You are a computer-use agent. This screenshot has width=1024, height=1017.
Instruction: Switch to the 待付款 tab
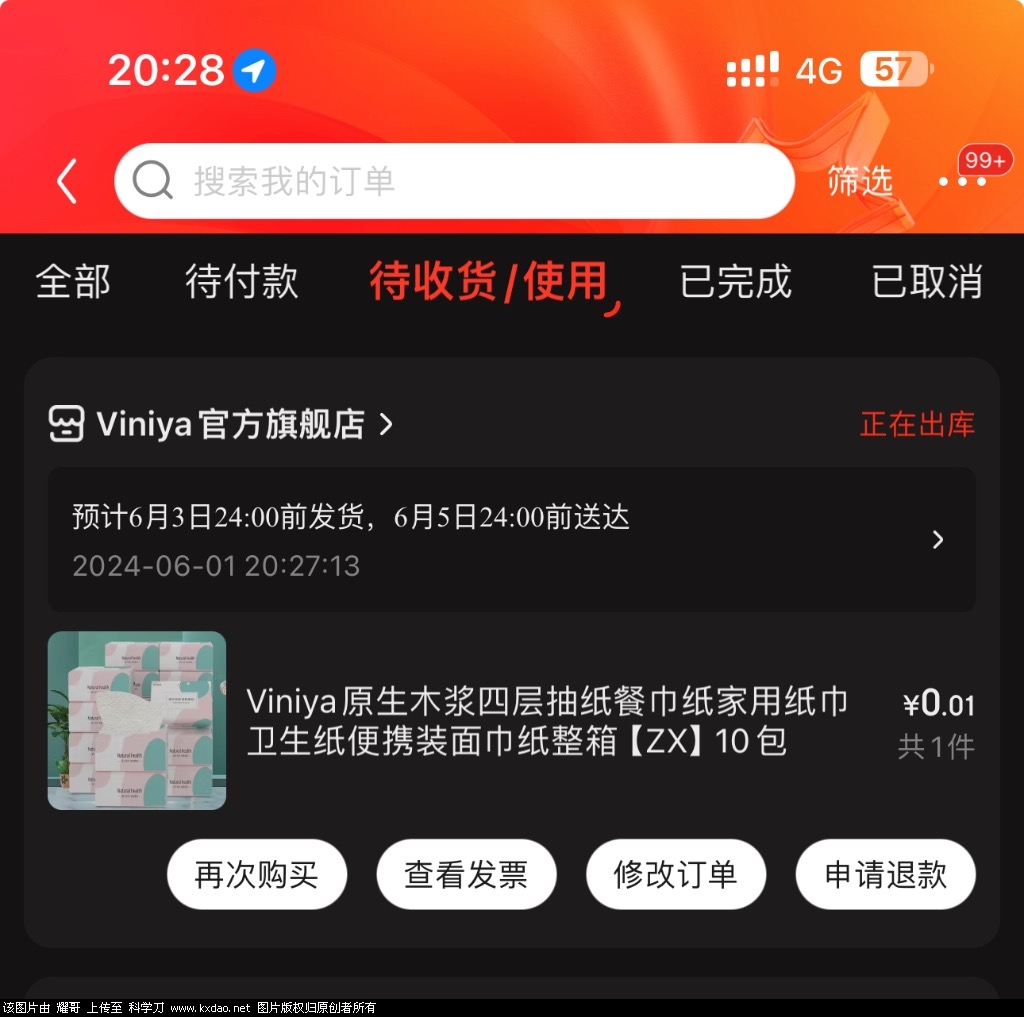pos(241,282)
